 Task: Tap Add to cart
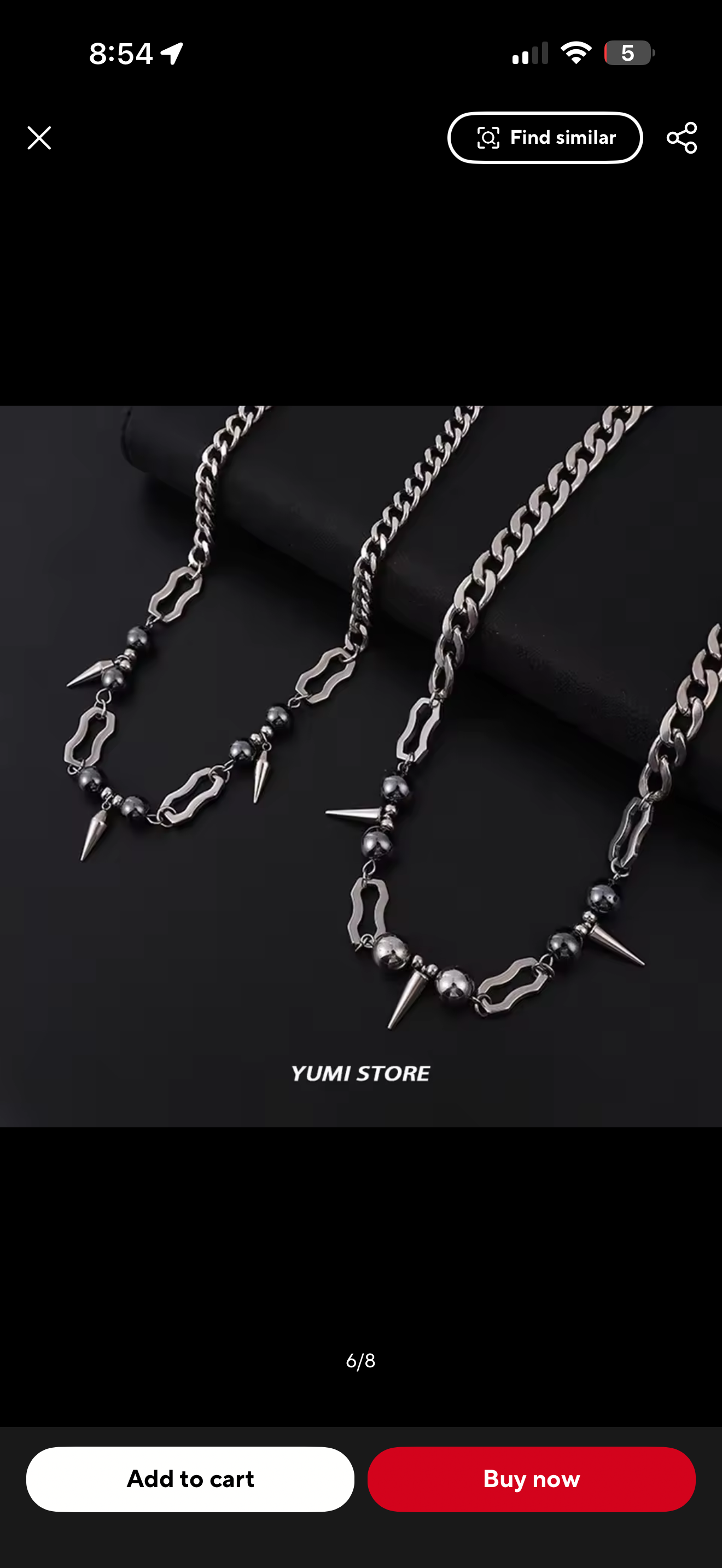[190, 1478]
